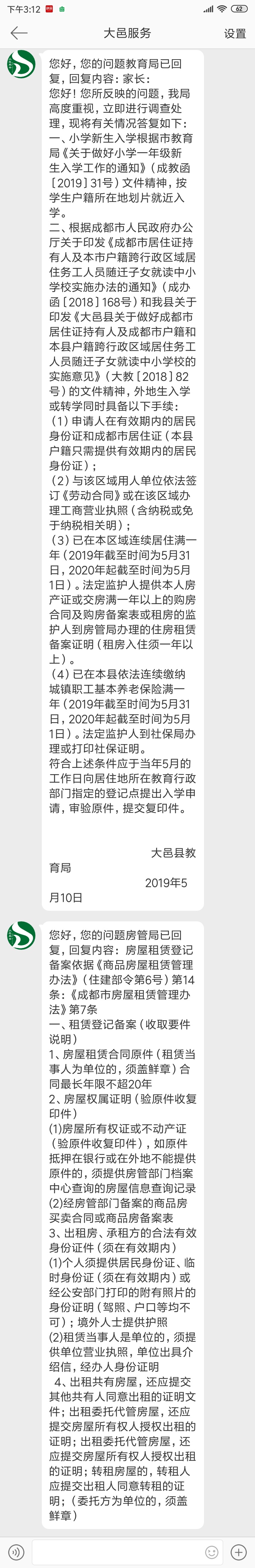Tap the avatar beside the 房管局 reply
Image resolution: width=255 pixels, height=1568 pixels.
click(21, 935)
